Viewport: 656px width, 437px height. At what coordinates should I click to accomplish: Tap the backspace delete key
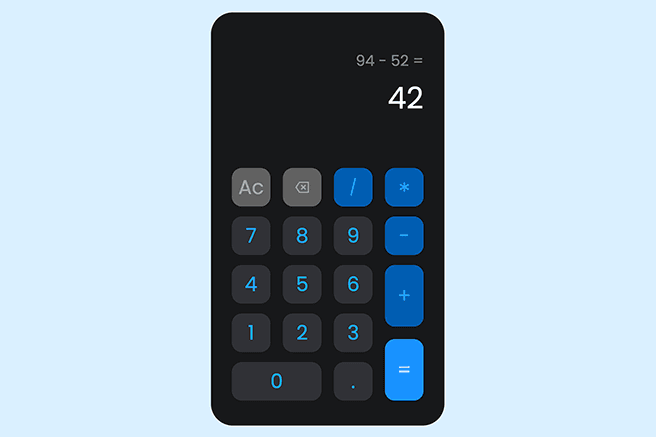click(302, 187)
